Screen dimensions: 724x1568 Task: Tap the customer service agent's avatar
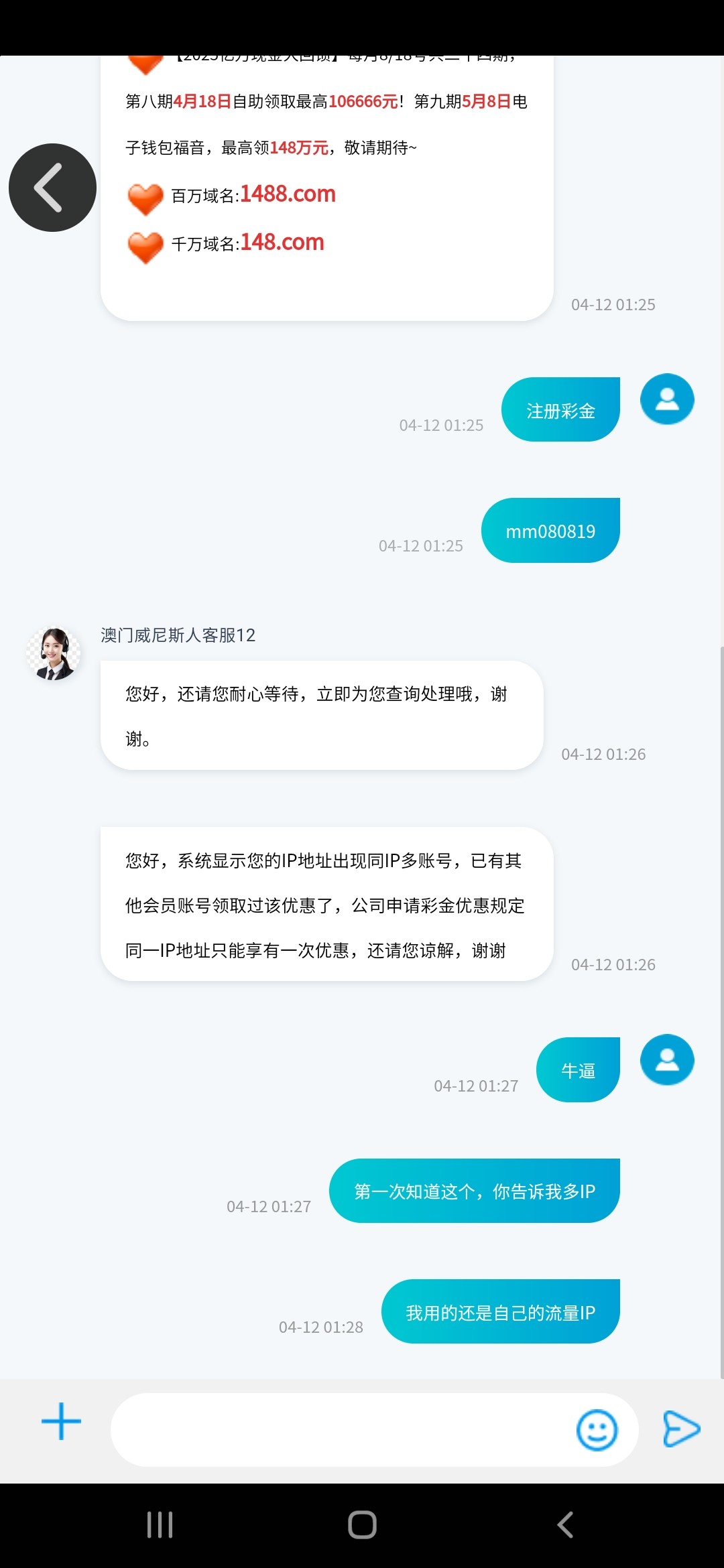pos(54,653)
